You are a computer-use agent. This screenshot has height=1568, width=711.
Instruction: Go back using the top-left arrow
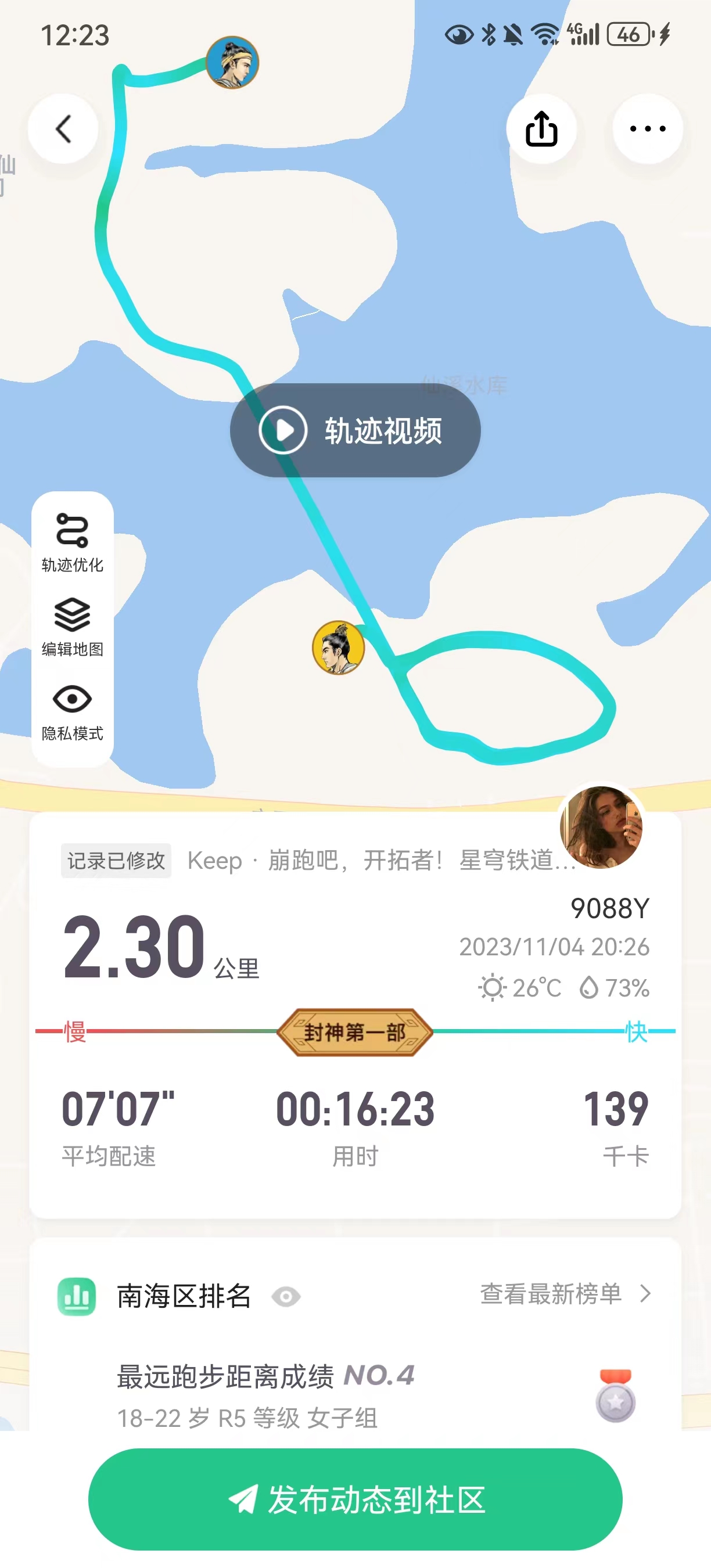[63, 128]
